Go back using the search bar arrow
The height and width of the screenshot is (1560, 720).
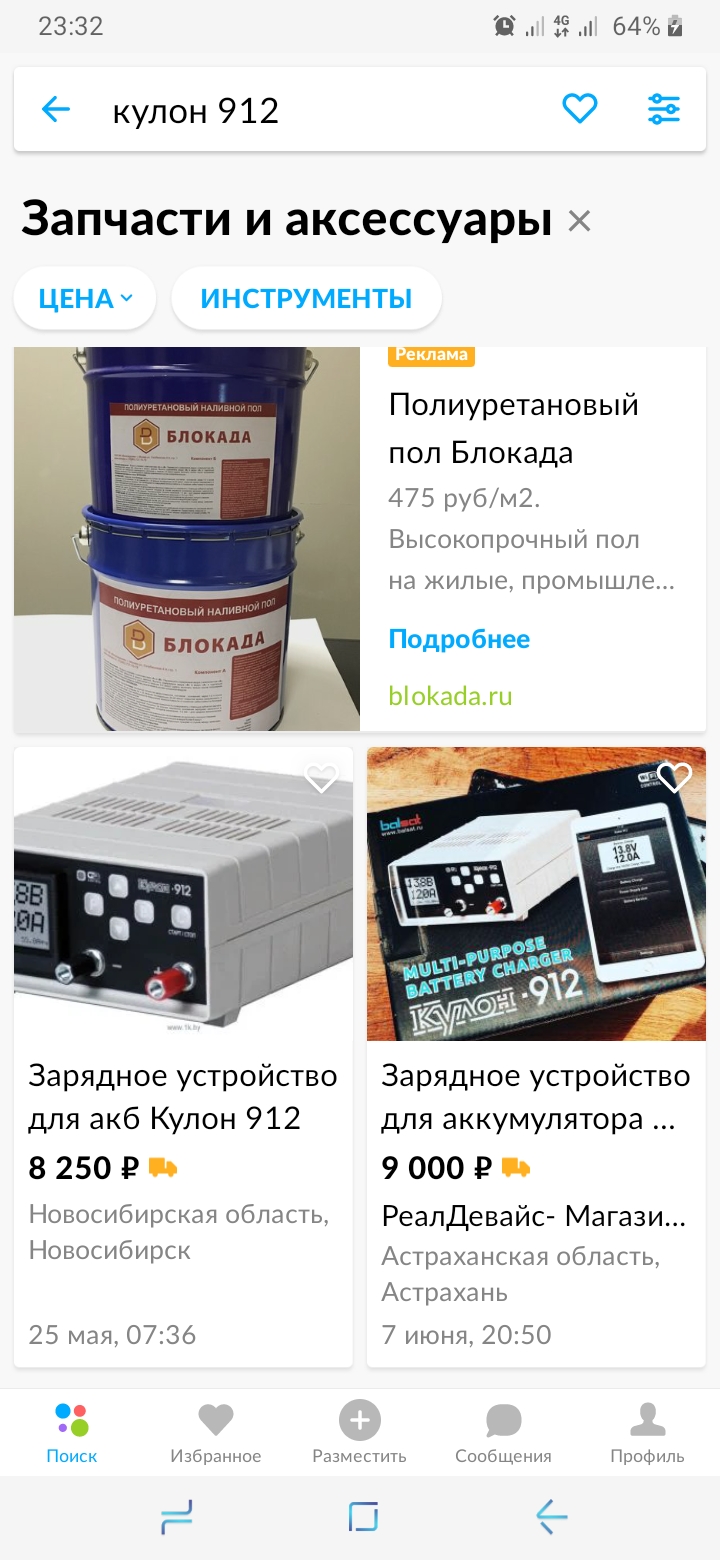tap(56, 110)
